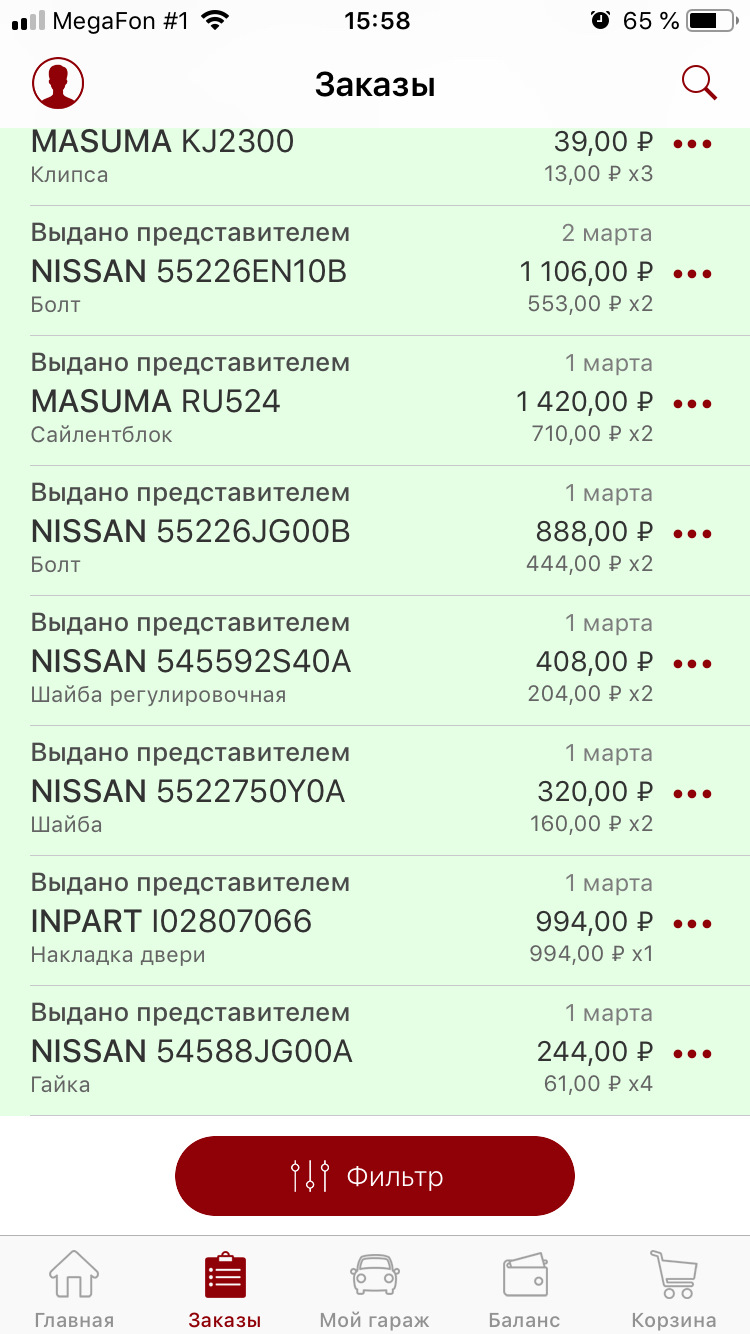Open the profile icon
This screenshot has width=750, height=1334.
point(58,83)
